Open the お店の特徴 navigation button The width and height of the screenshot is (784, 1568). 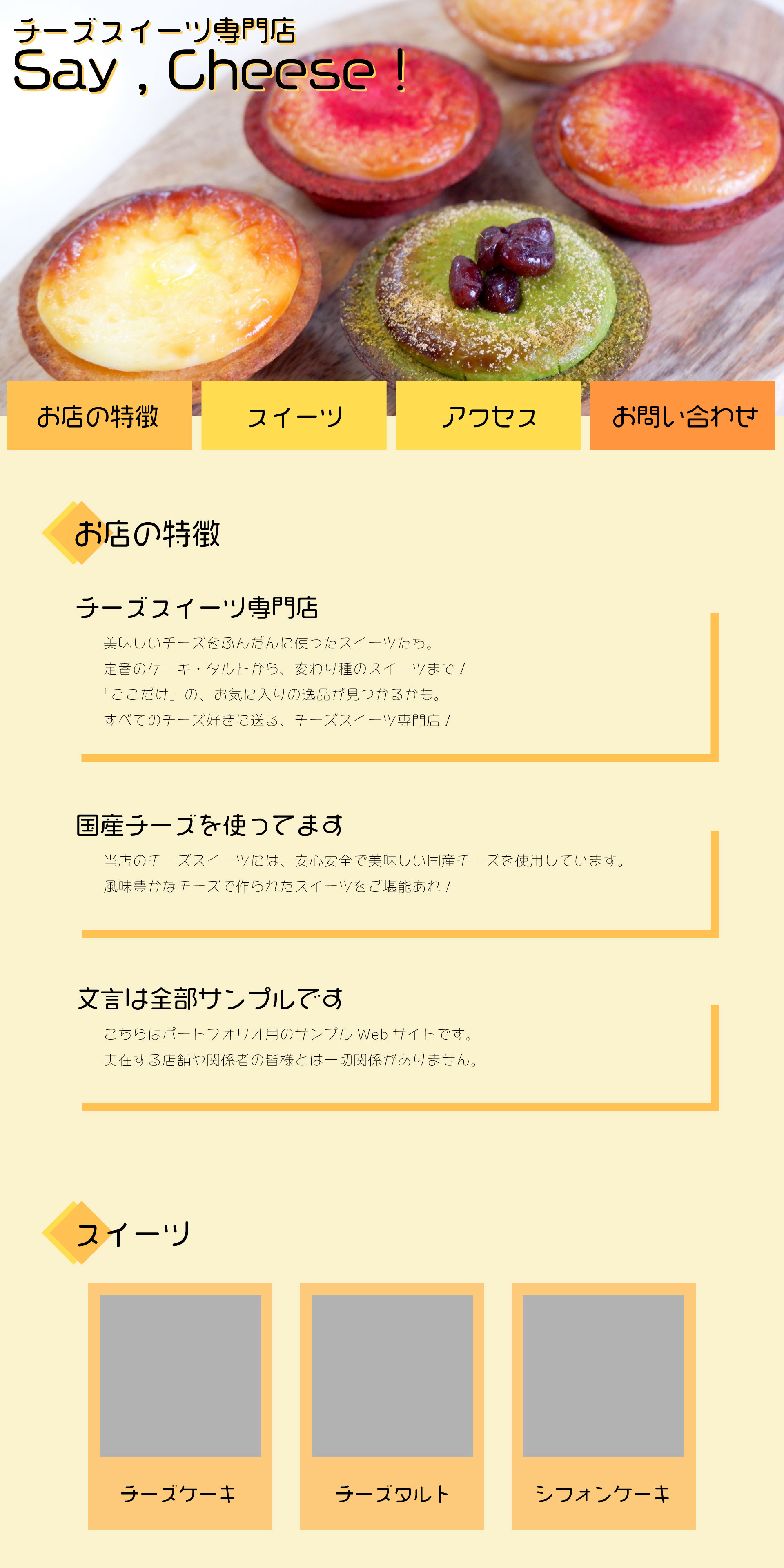(x=99, y=416)
